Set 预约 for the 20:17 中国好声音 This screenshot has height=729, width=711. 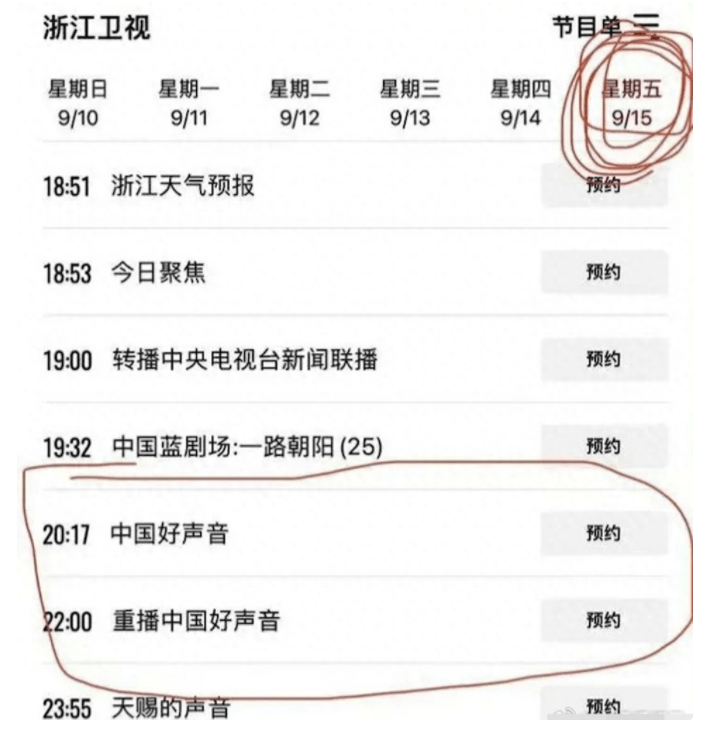pyautogui.click(x=603, y=534)
